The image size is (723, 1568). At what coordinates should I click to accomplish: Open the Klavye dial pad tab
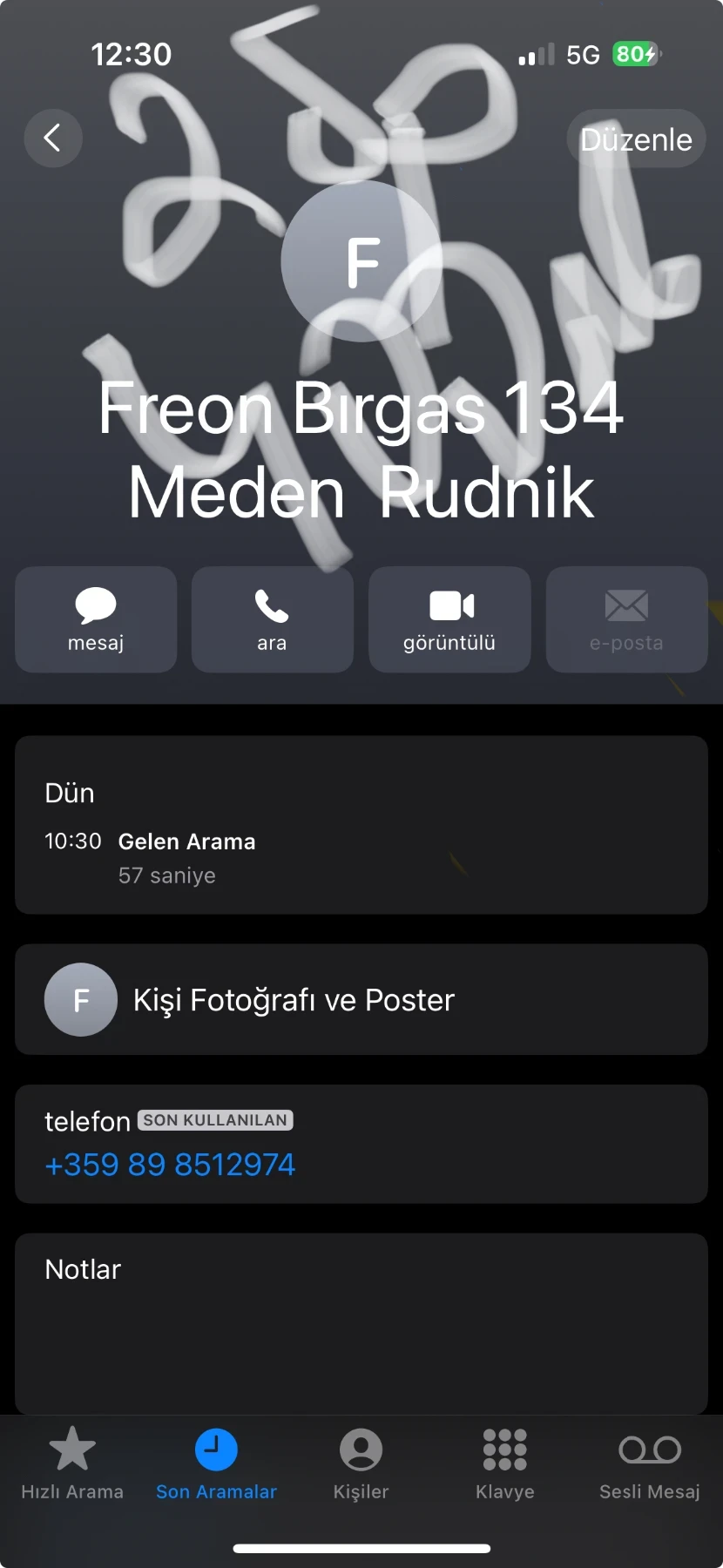505,1464
